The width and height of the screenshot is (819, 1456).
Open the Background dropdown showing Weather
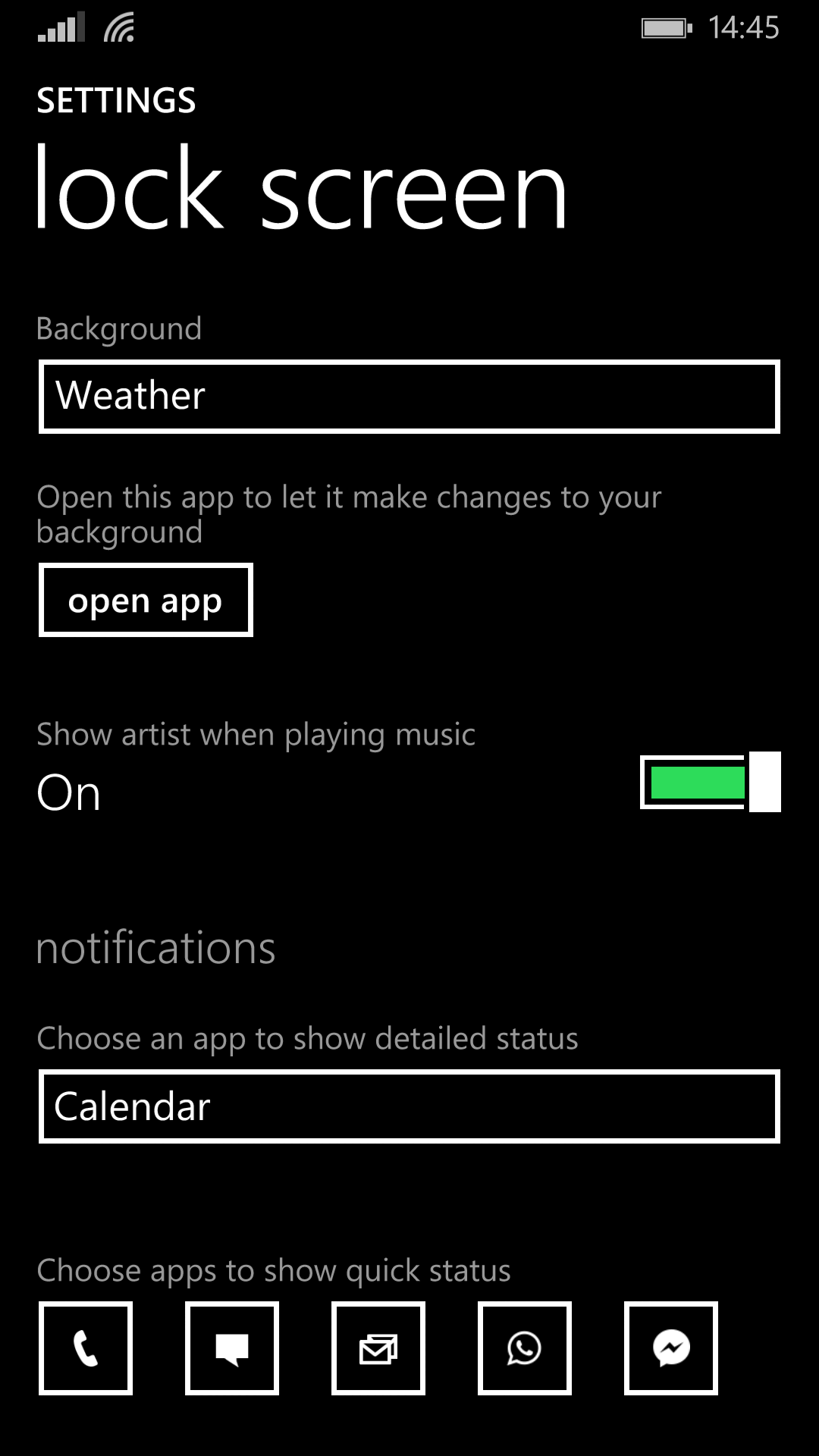(x=409, y=397)
